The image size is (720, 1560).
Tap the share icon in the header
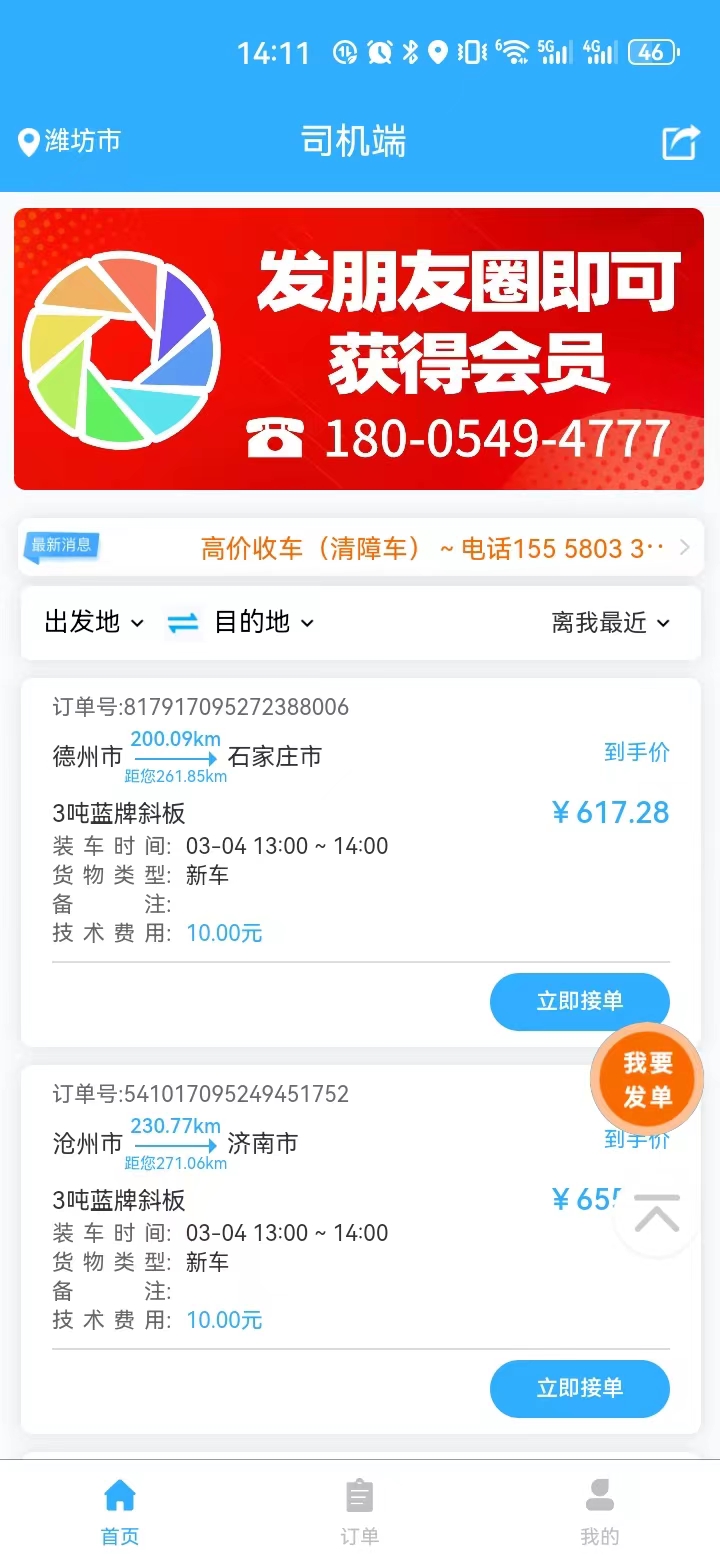[680, 142]
